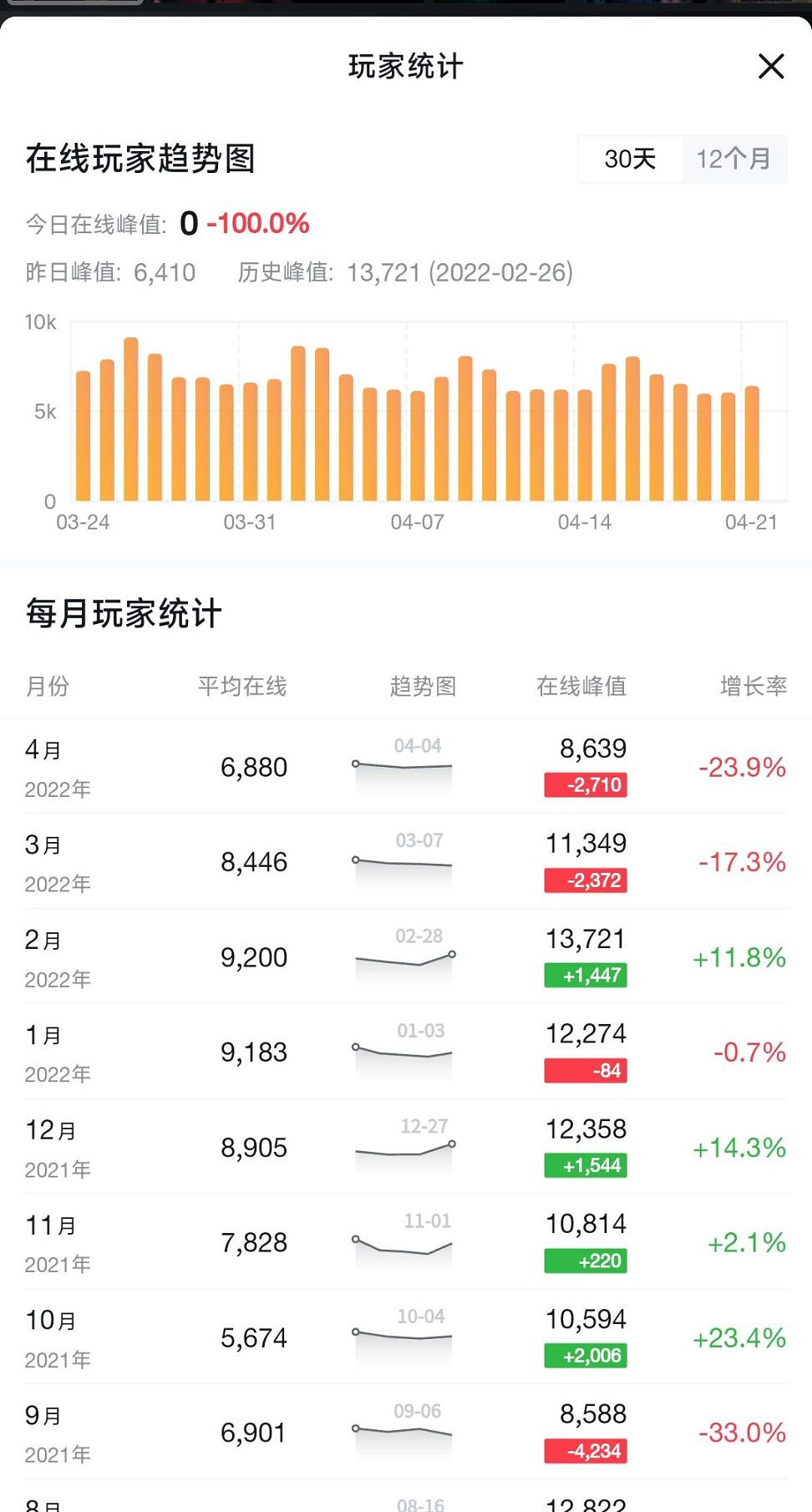Select the 30天 tab
The image size is (812, 1512).
628,159
